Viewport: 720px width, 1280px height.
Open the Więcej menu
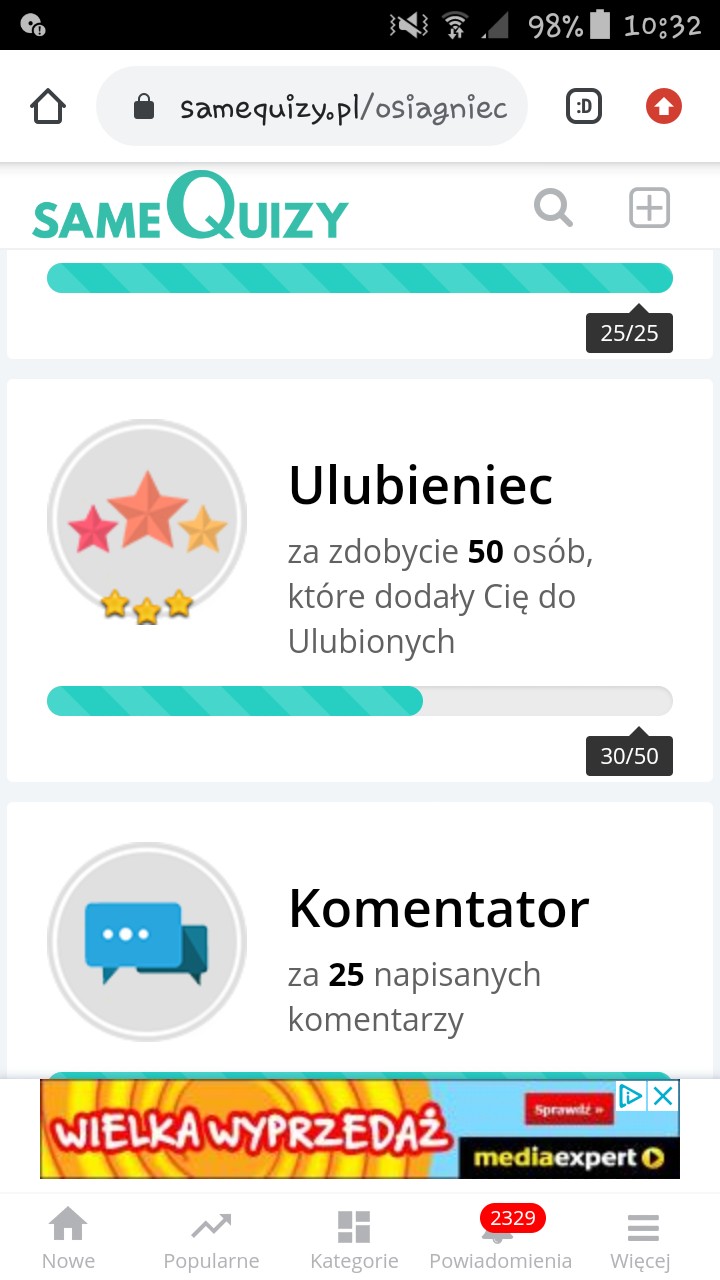(641, 1240)
